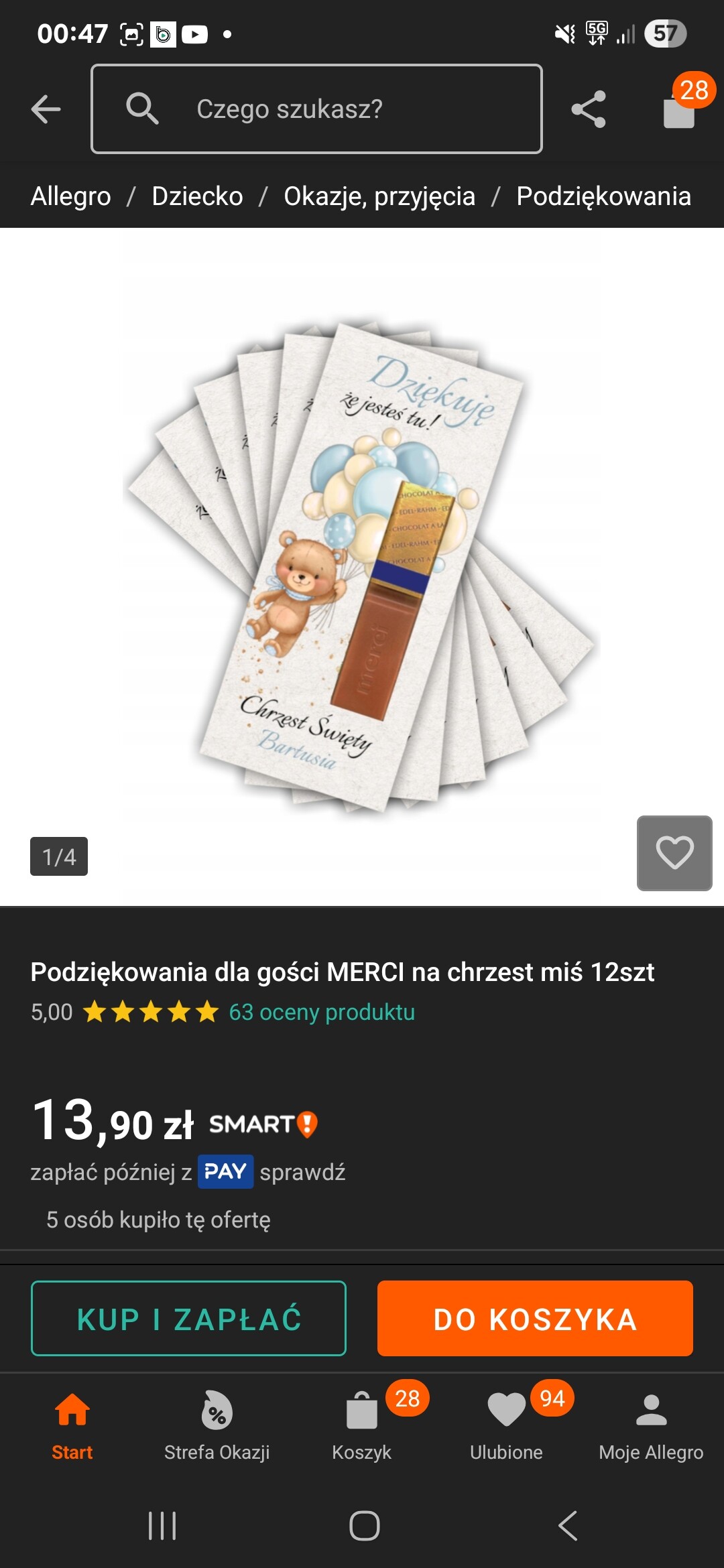Open the Podziękowania breadcrumb category
The height and width of the screenshot is (1568, 724).
(x=603, y=196)
